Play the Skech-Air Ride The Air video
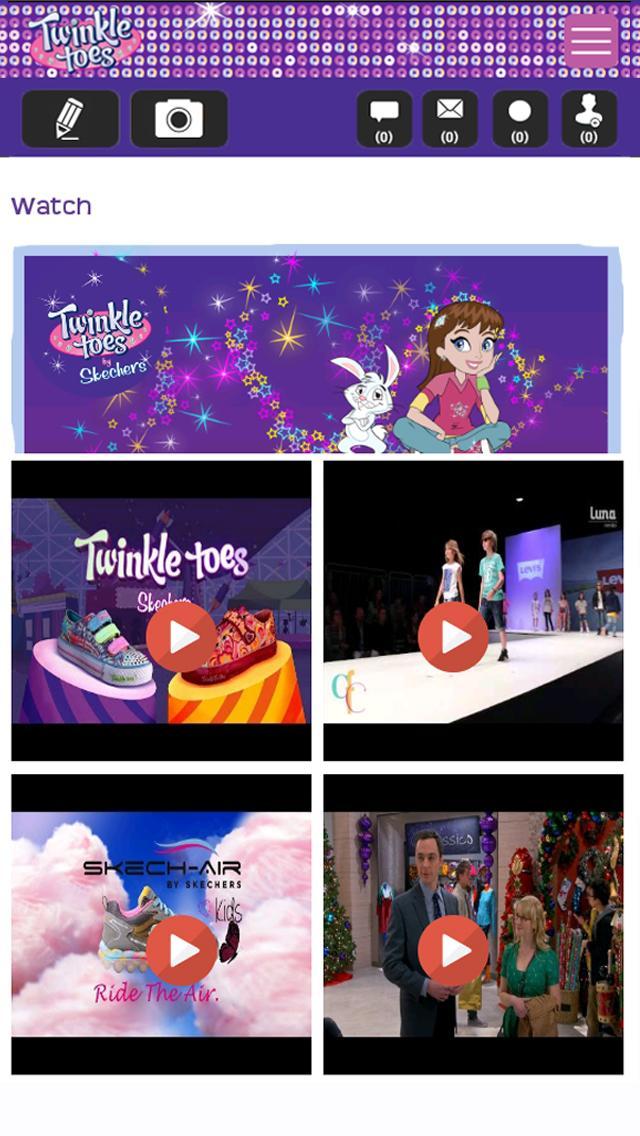Image resolution: width=640 pixels, height=1136 pixels. point(181,950)
